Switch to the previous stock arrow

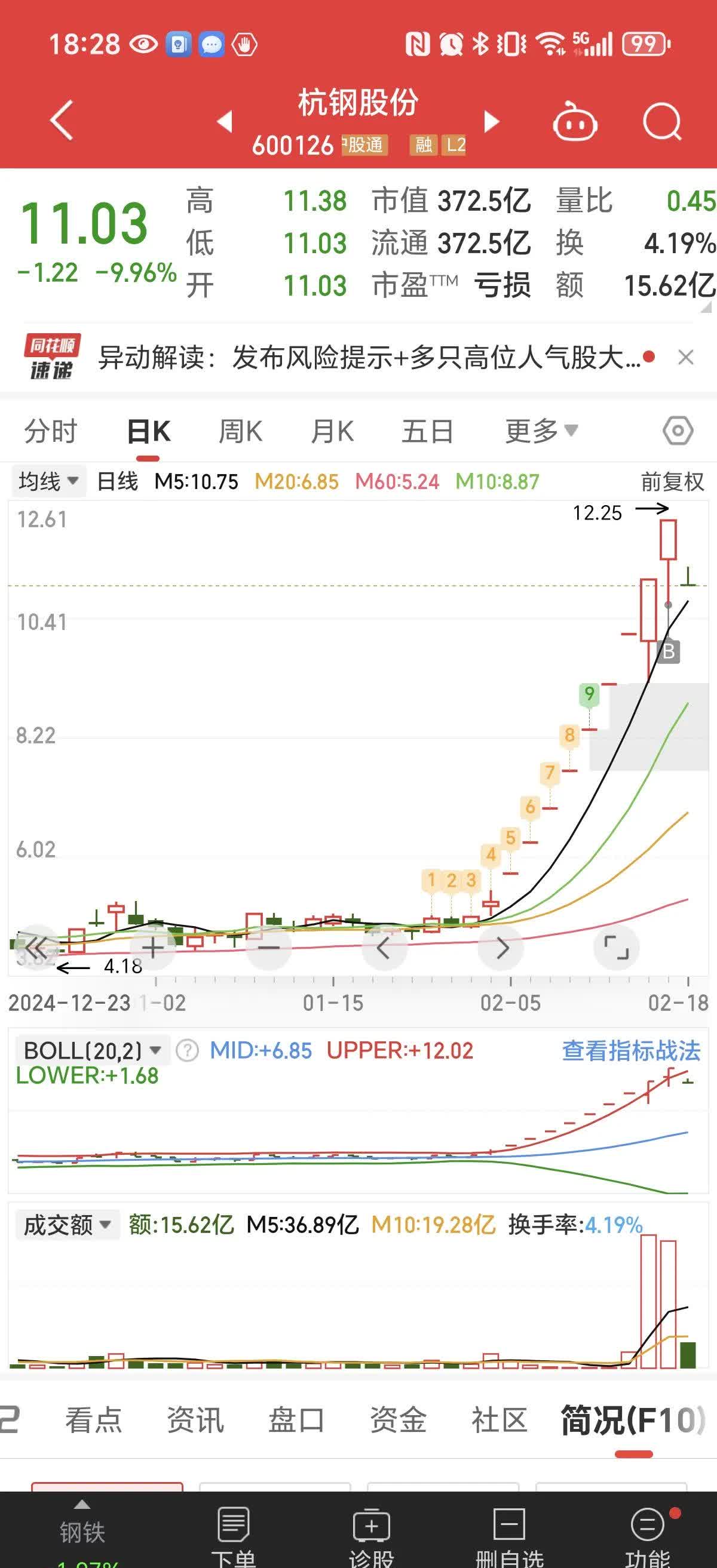(225, 121)
